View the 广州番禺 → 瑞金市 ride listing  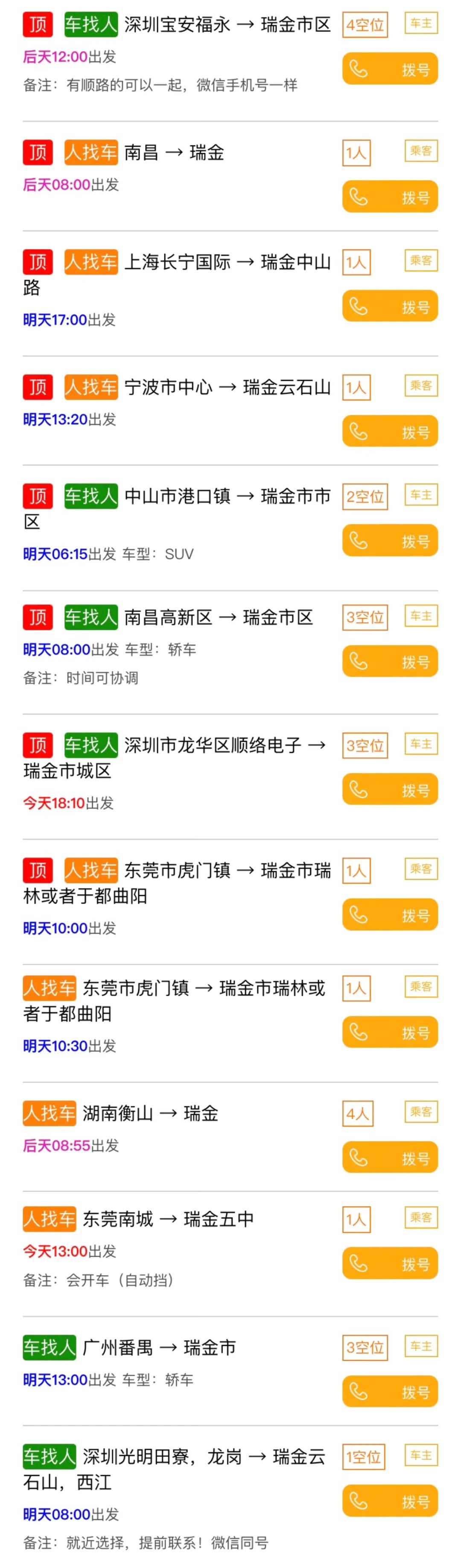click(158, 1348)
